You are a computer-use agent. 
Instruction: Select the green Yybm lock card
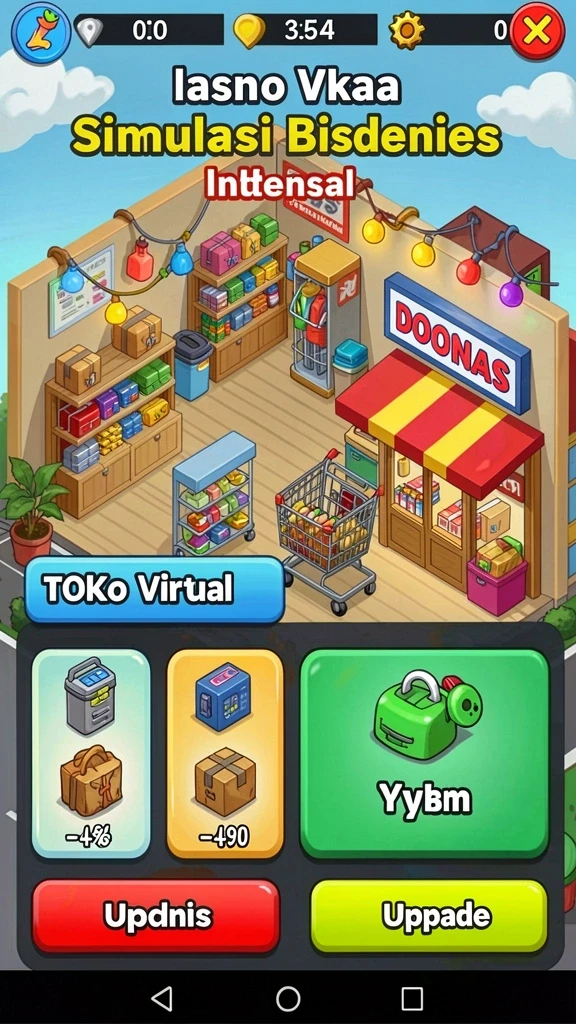pyautogui.click(x=424, y=753)
